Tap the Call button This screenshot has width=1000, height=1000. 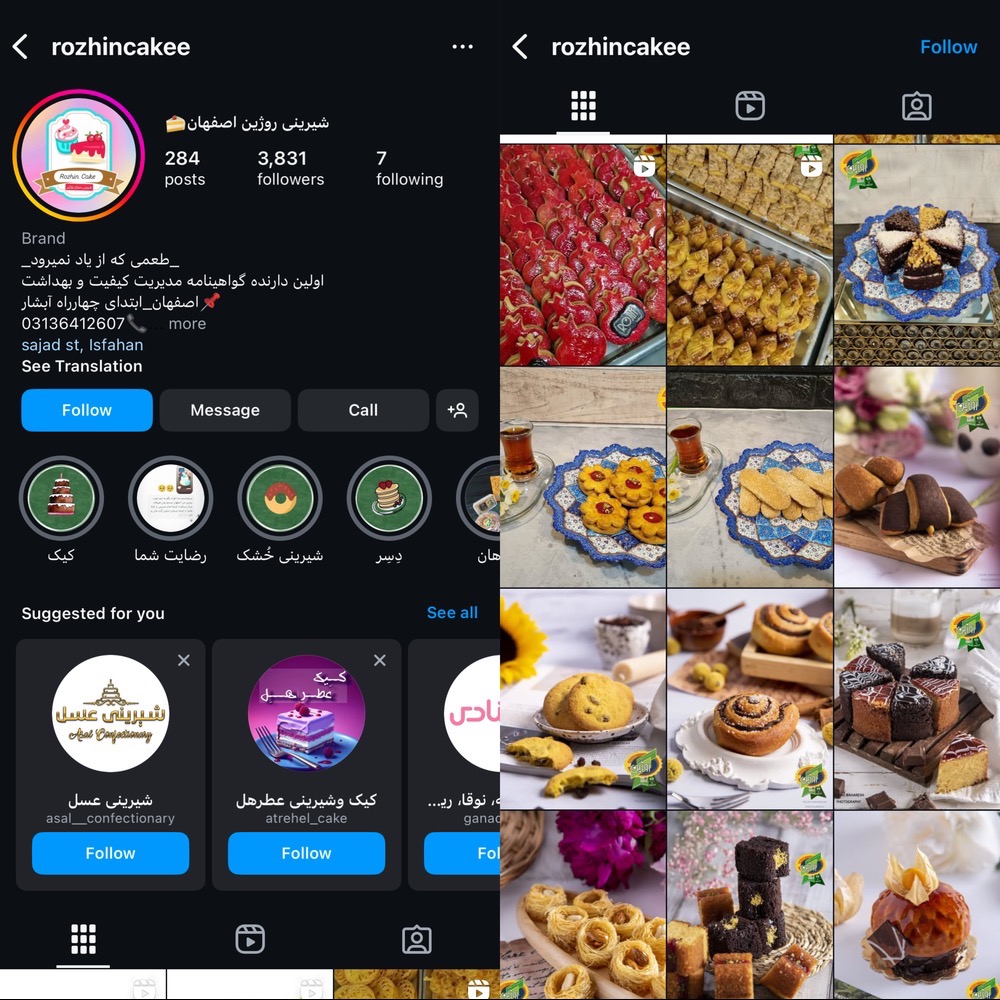(363, 410)
